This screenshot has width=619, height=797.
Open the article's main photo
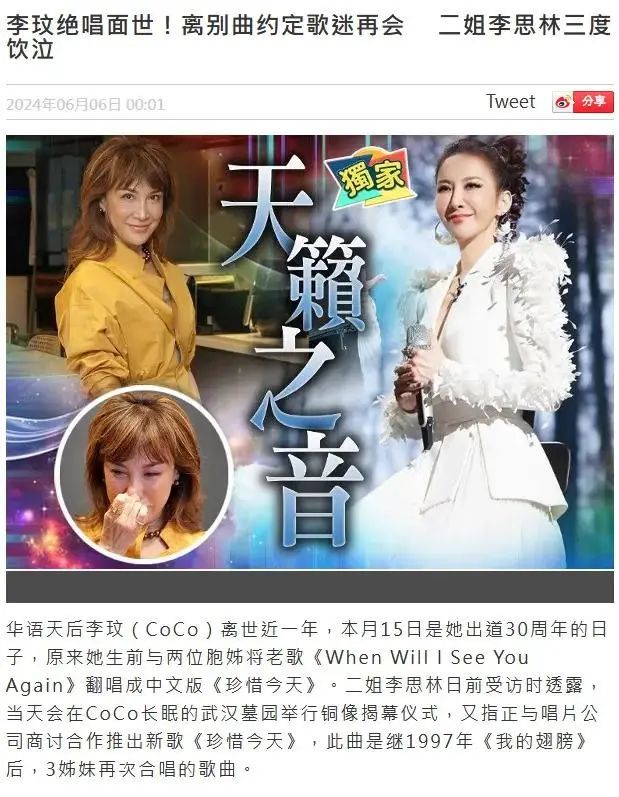tap(310, 353)
